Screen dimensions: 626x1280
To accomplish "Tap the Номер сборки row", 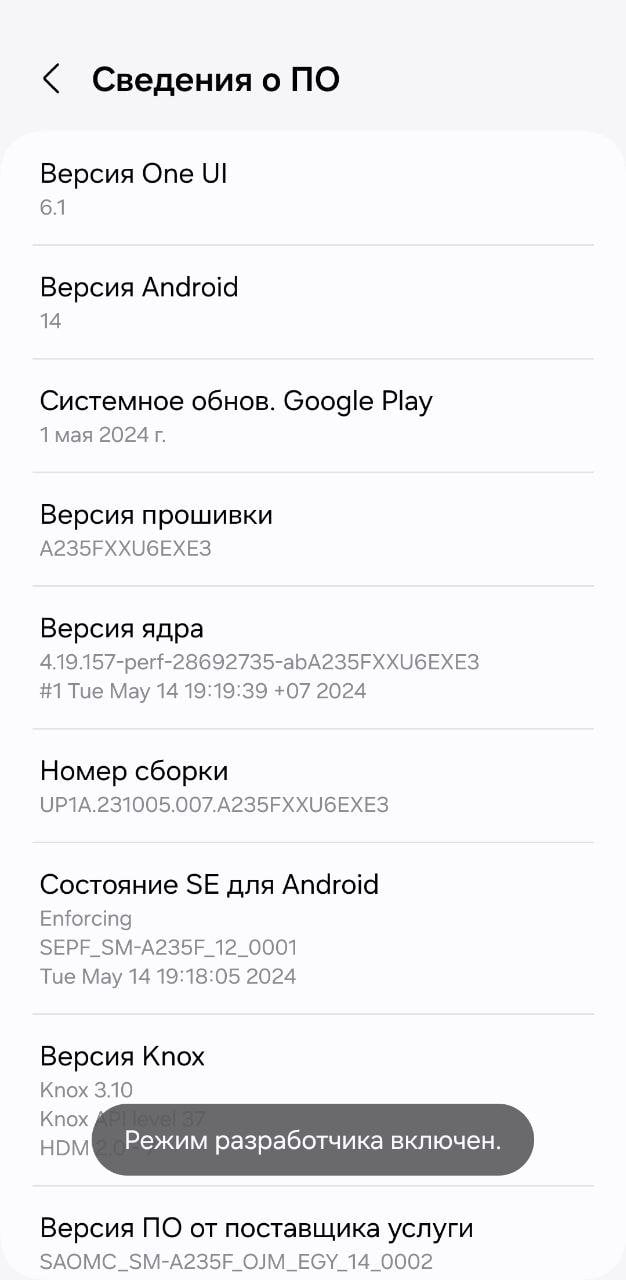I will tap(313, 786).
